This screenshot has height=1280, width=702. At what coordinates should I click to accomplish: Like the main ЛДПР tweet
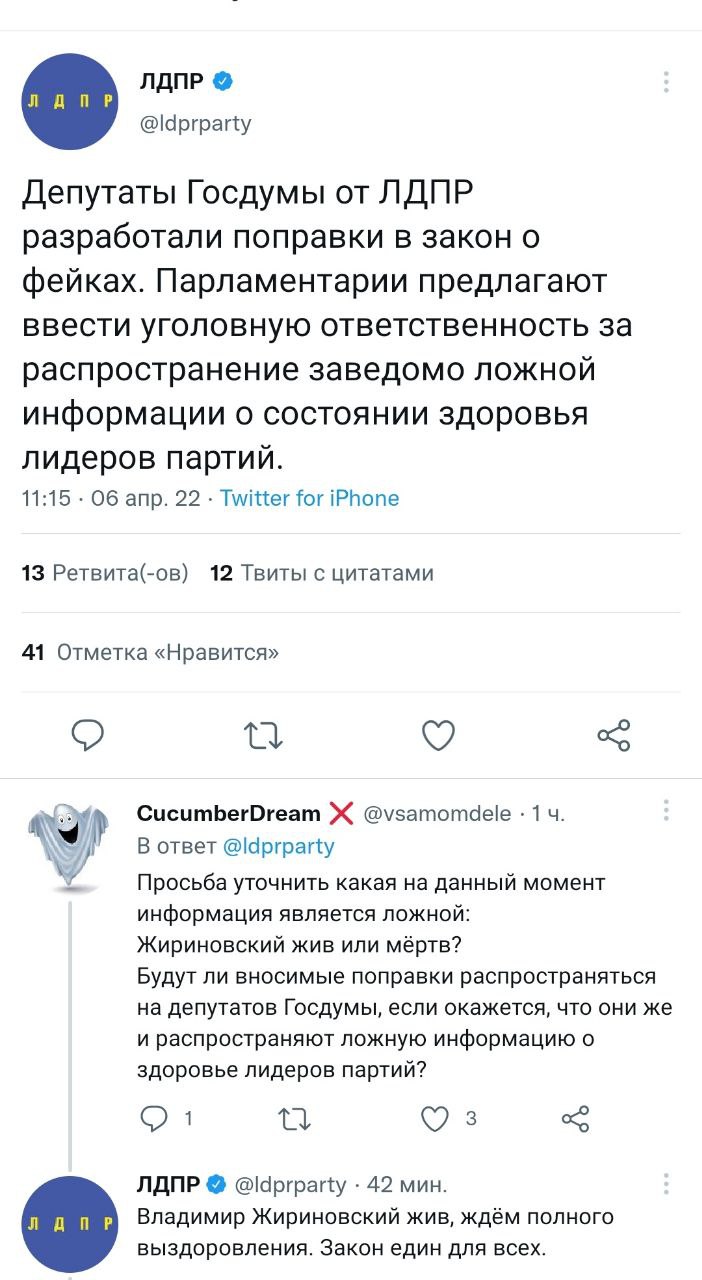click(x=438, y=735)
